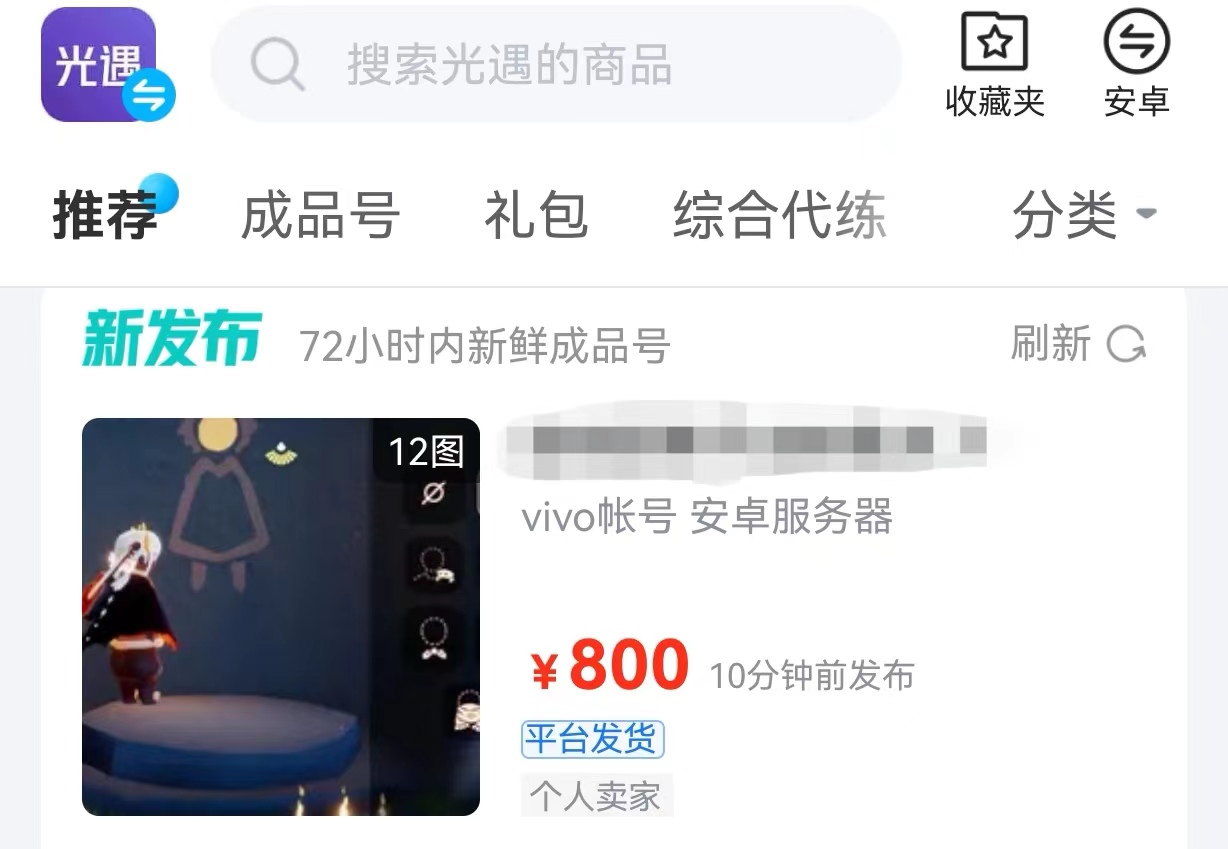Switch to the 成品号 tab
The height and width of the screenshot is (849, 1228).
320,215
